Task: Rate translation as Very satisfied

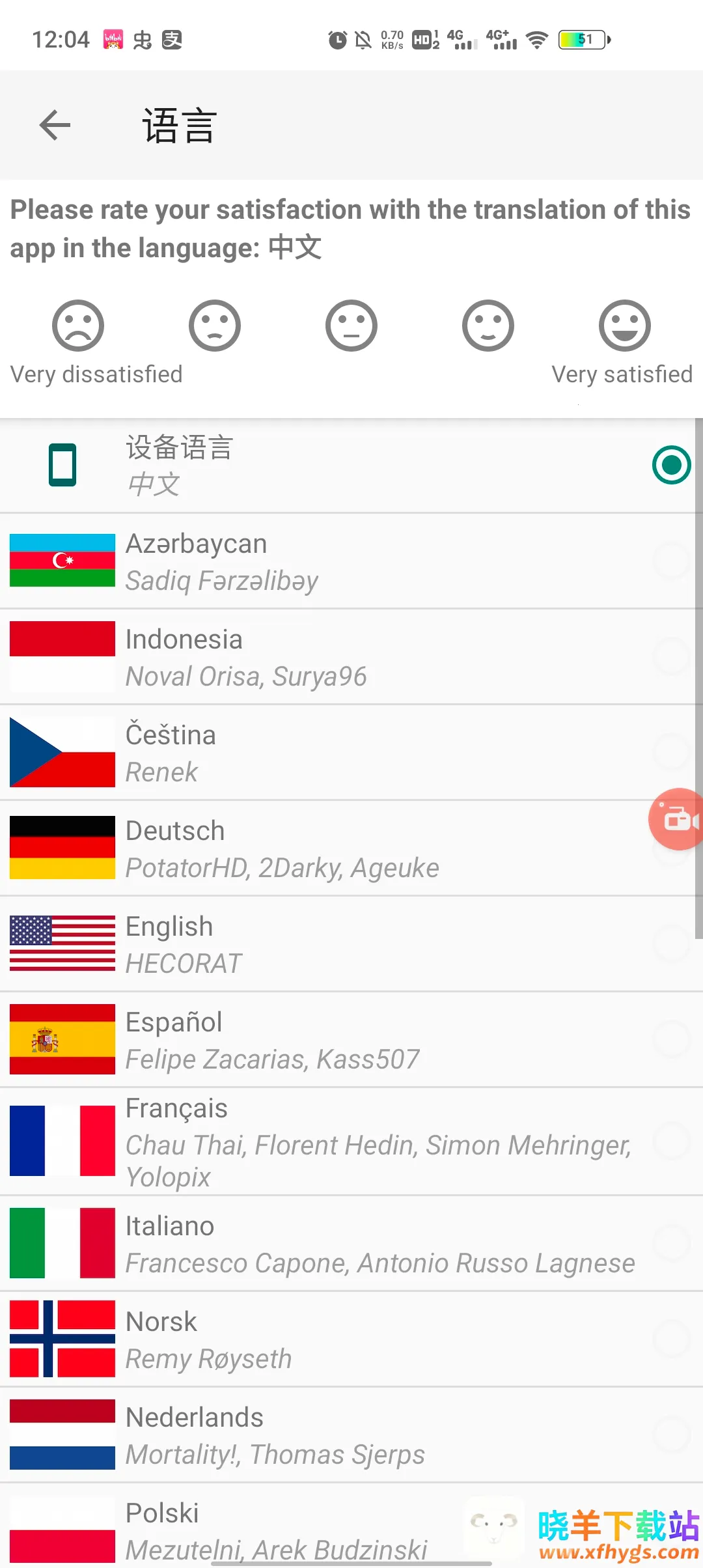Action: pos(625,326)
